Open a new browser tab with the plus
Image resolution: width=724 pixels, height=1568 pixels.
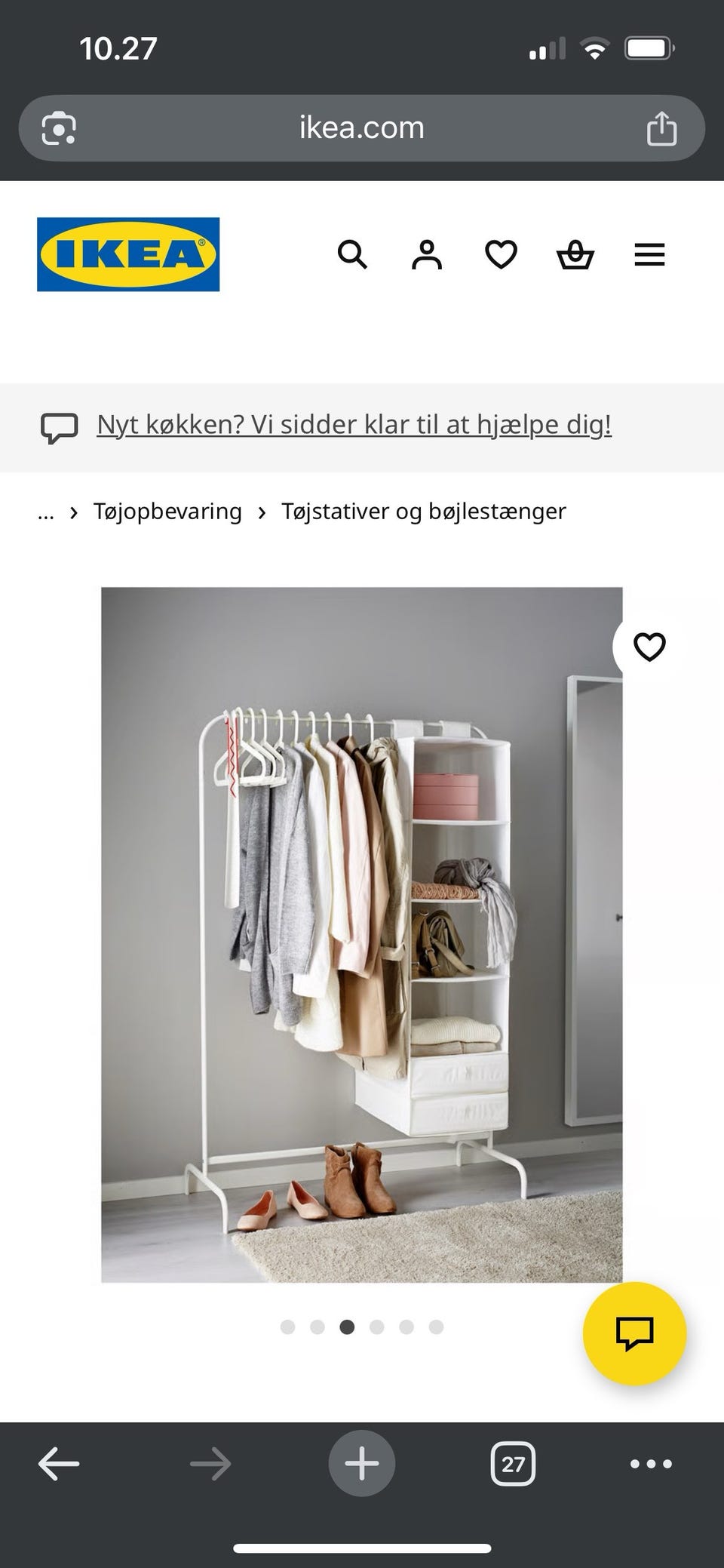(362, 1462)
